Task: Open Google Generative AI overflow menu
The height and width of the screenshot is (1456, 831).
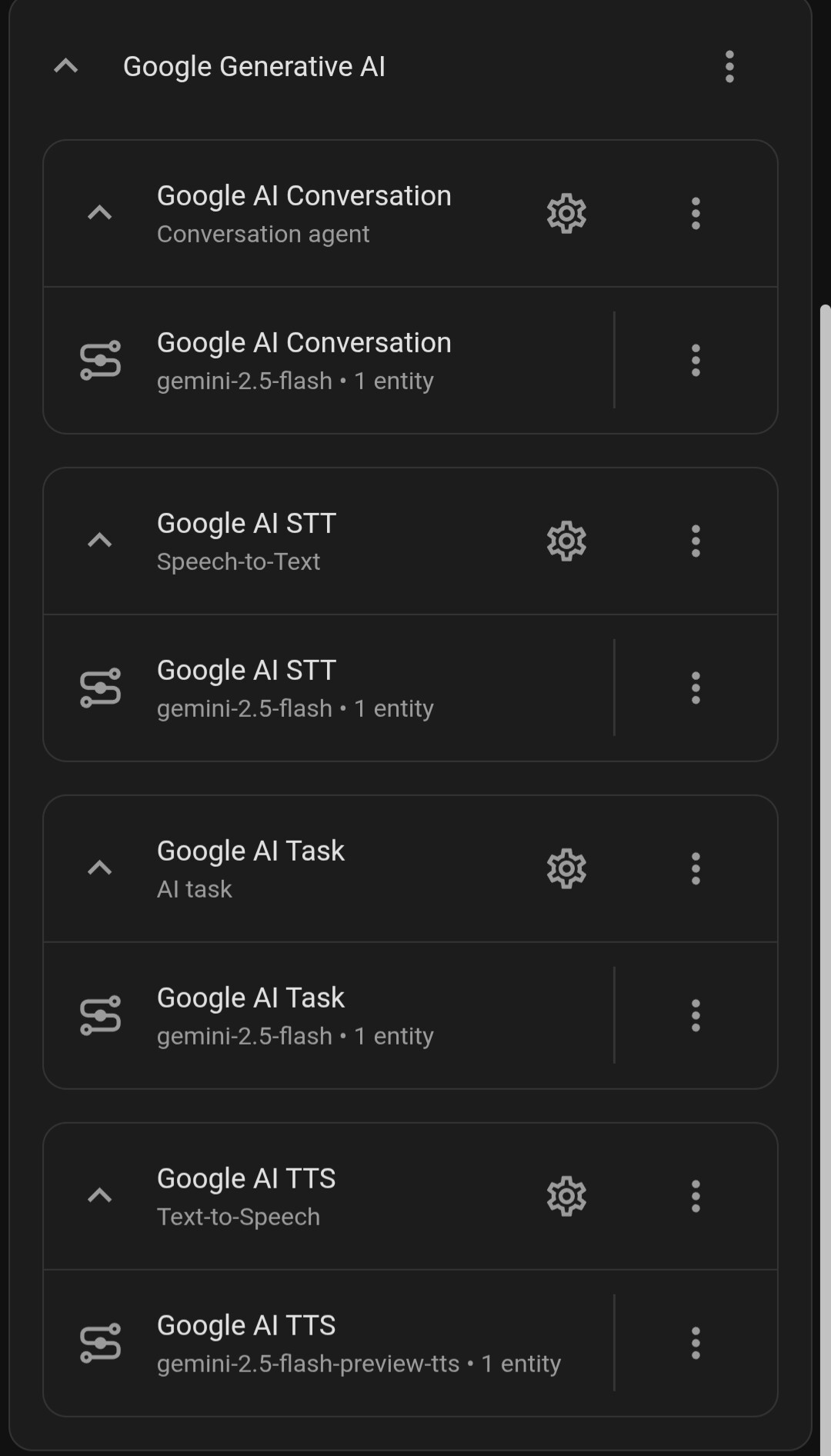Action: 729,67
